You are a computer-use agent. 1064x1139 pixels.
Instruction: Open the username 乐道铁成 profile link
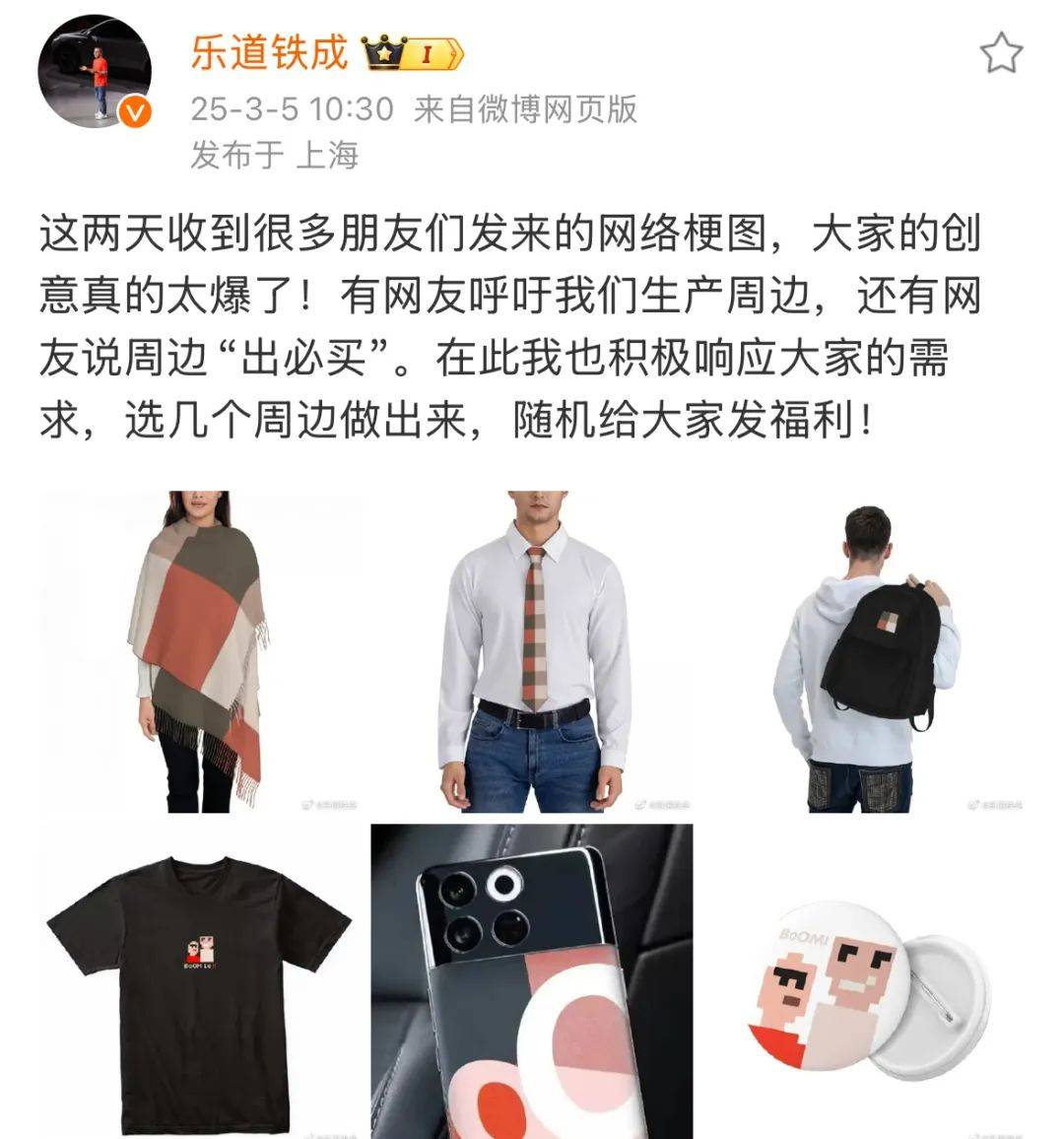click(269, 52)
